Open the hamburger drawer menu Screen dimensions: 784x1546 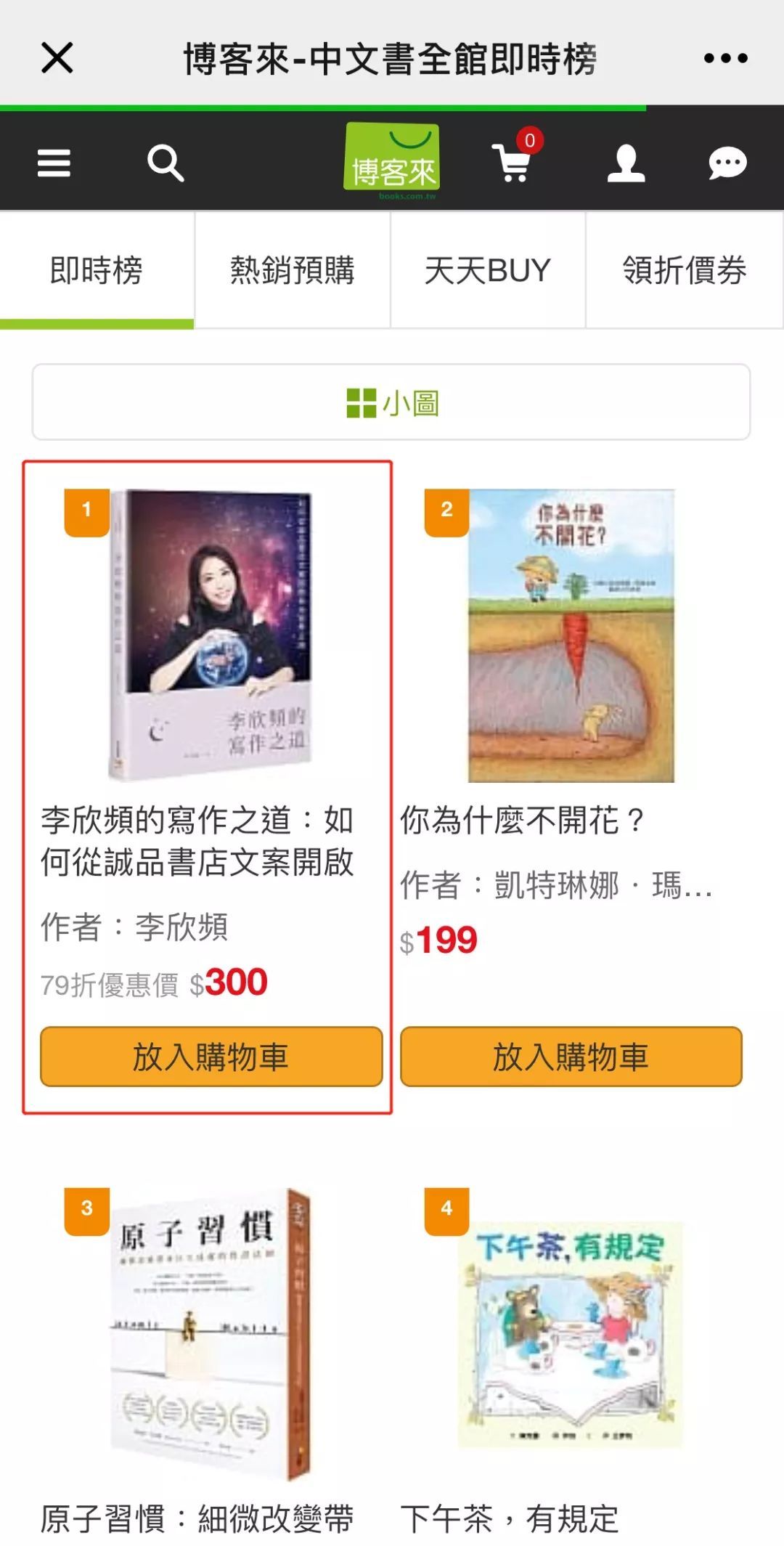[54, 163]
